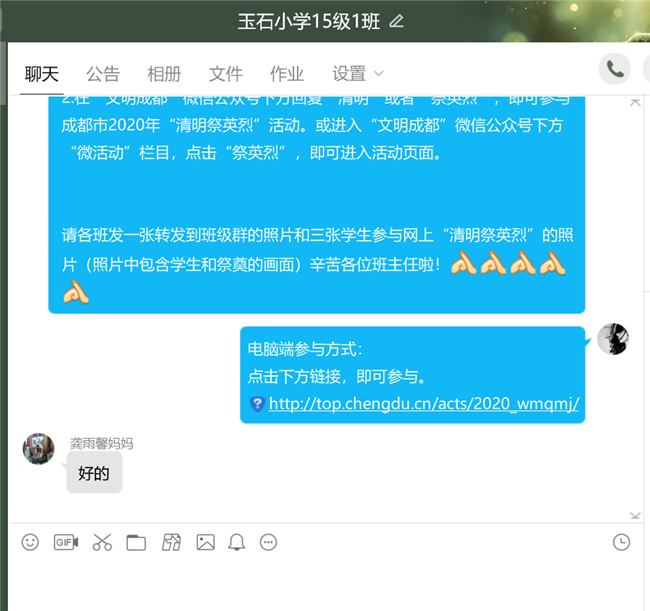Send a picture with the image icon
The image size is (650, 611).
pos(205,542)
